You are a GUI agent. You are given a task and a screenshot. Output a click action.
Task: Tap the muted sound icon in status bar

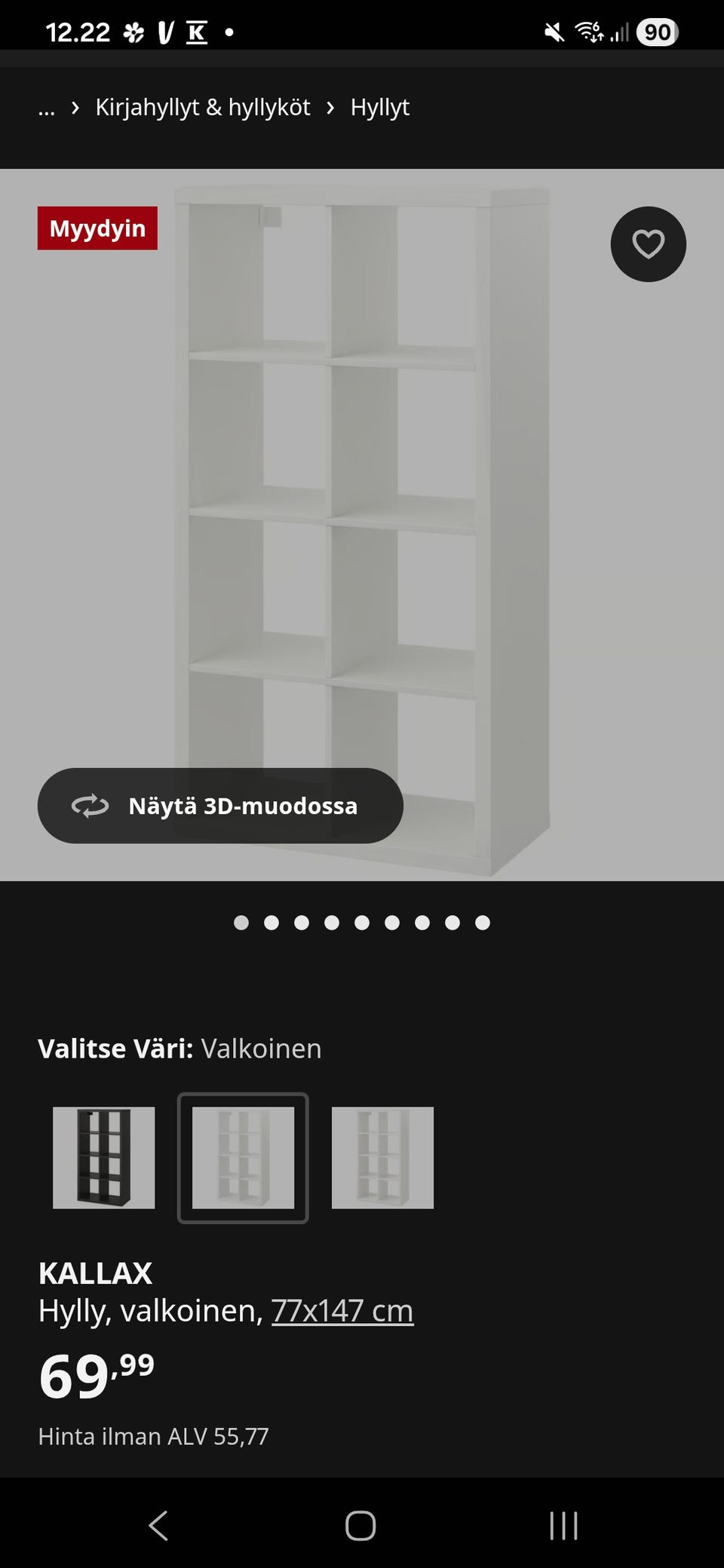(x=553, y=32)
